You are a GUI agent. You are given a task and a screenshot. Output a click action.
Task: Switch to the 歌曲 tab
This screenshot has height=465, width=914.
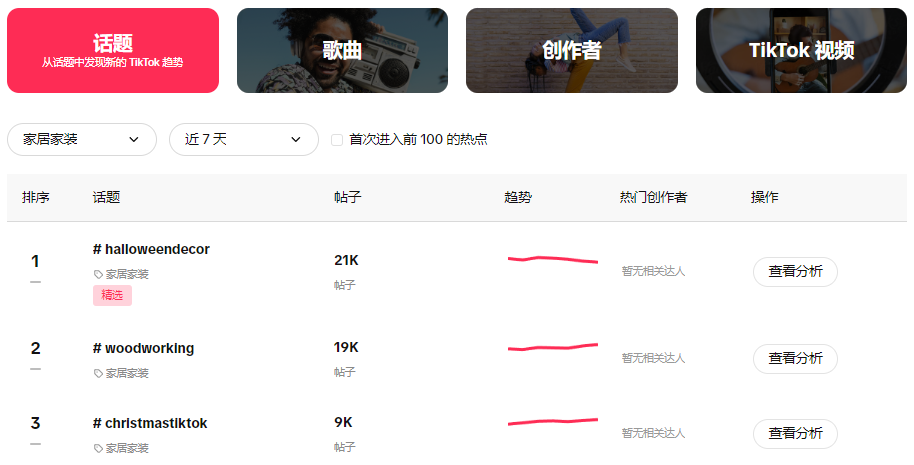pyautogui.click(x=342, y=50)
